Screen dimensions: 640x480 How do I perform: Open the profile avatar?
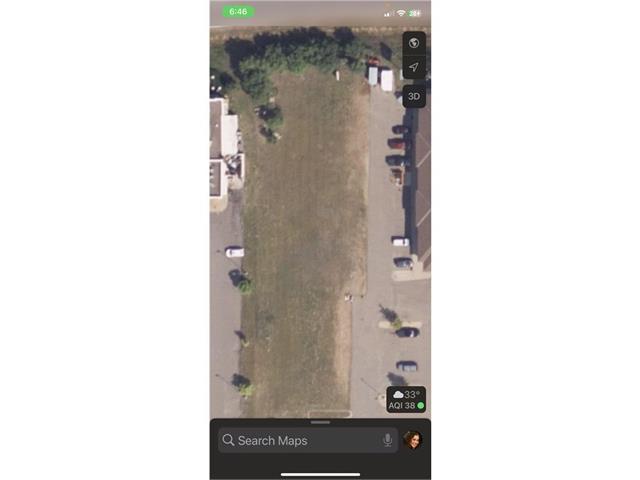pyautogui.click(x=412, y=440)
